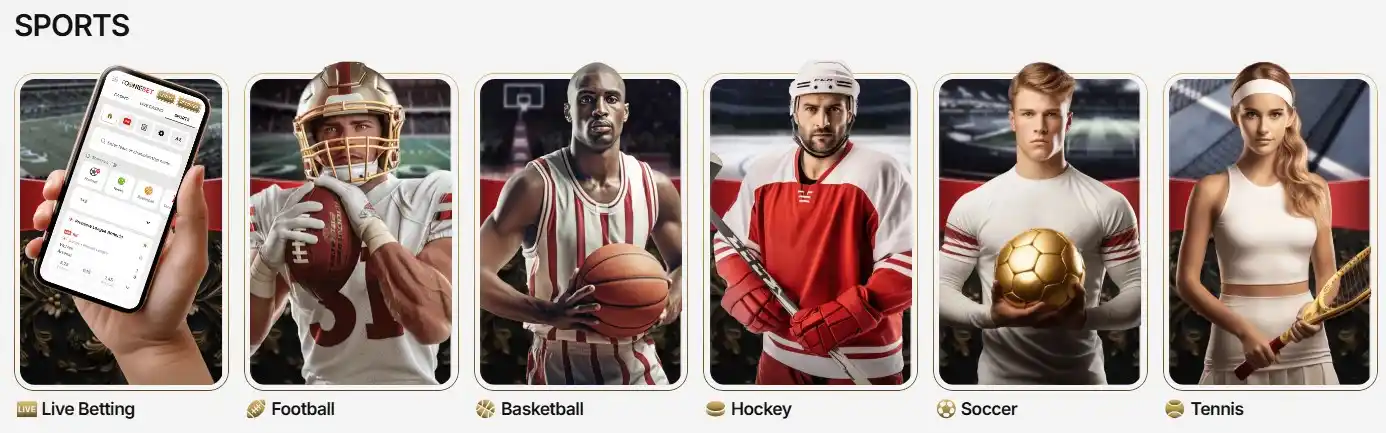
Task: Go to the Soccer category
Action: 1040,232
